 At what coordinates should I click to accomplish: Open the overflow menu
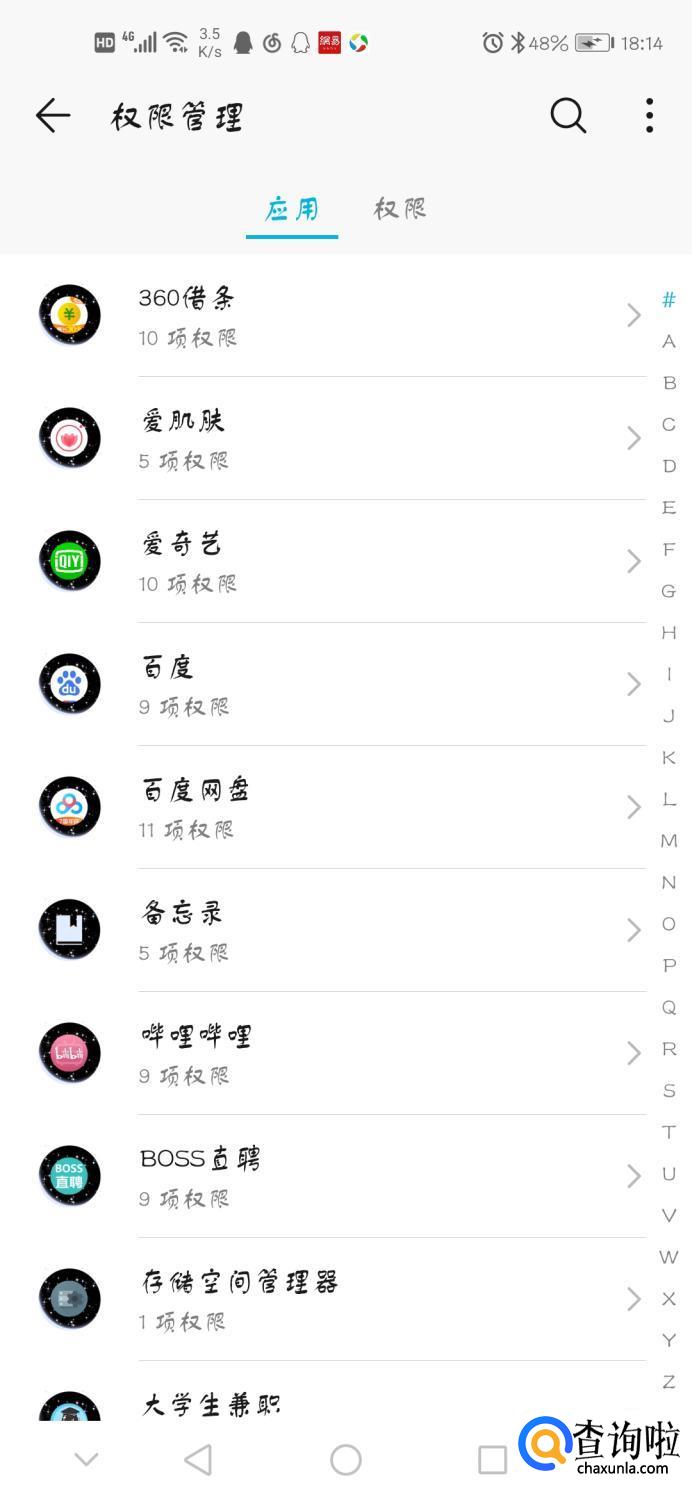click(x=650, y=116)
